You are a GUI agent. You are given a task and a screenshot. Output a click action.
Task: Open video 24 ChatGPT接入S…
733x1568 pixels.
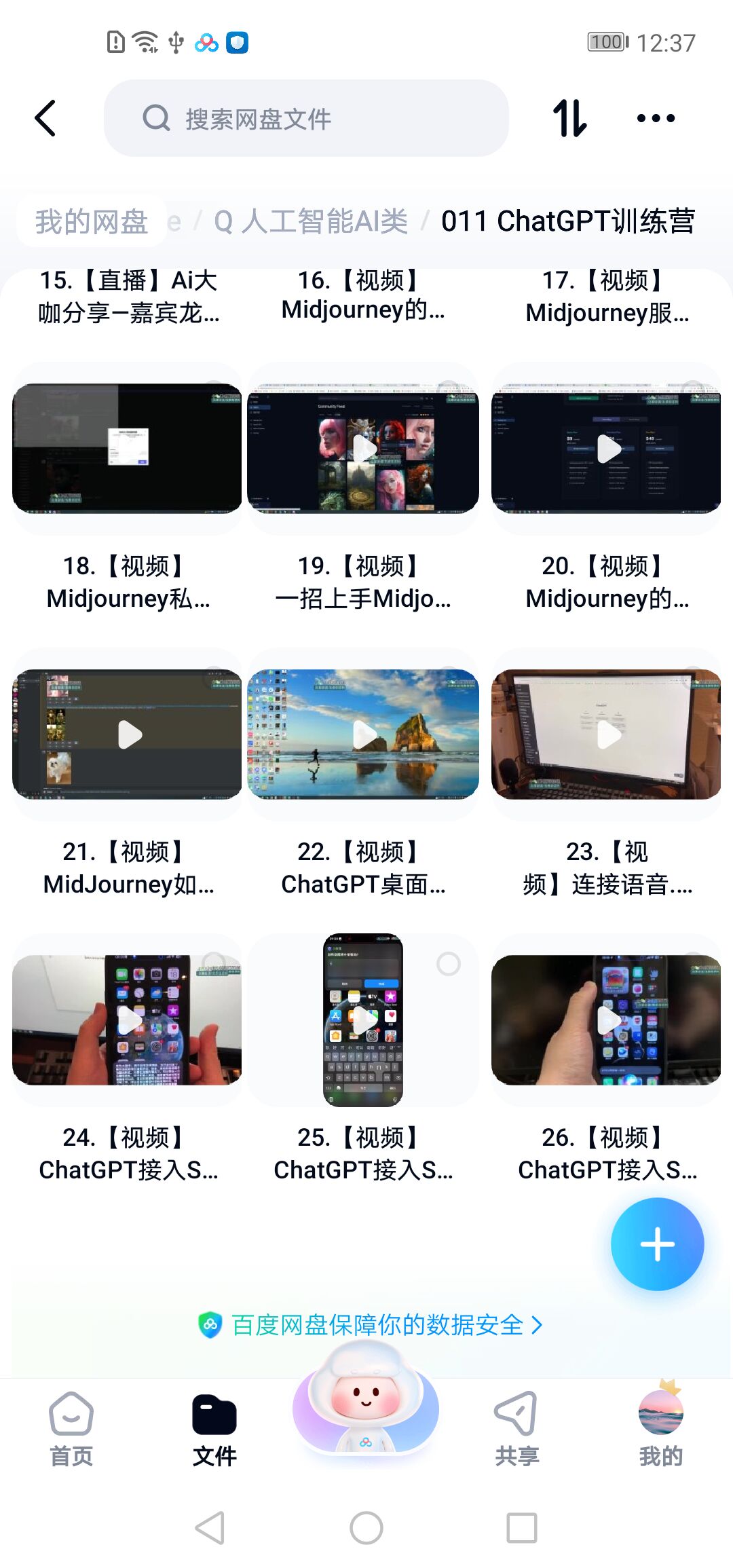(x=127, y=1020)
